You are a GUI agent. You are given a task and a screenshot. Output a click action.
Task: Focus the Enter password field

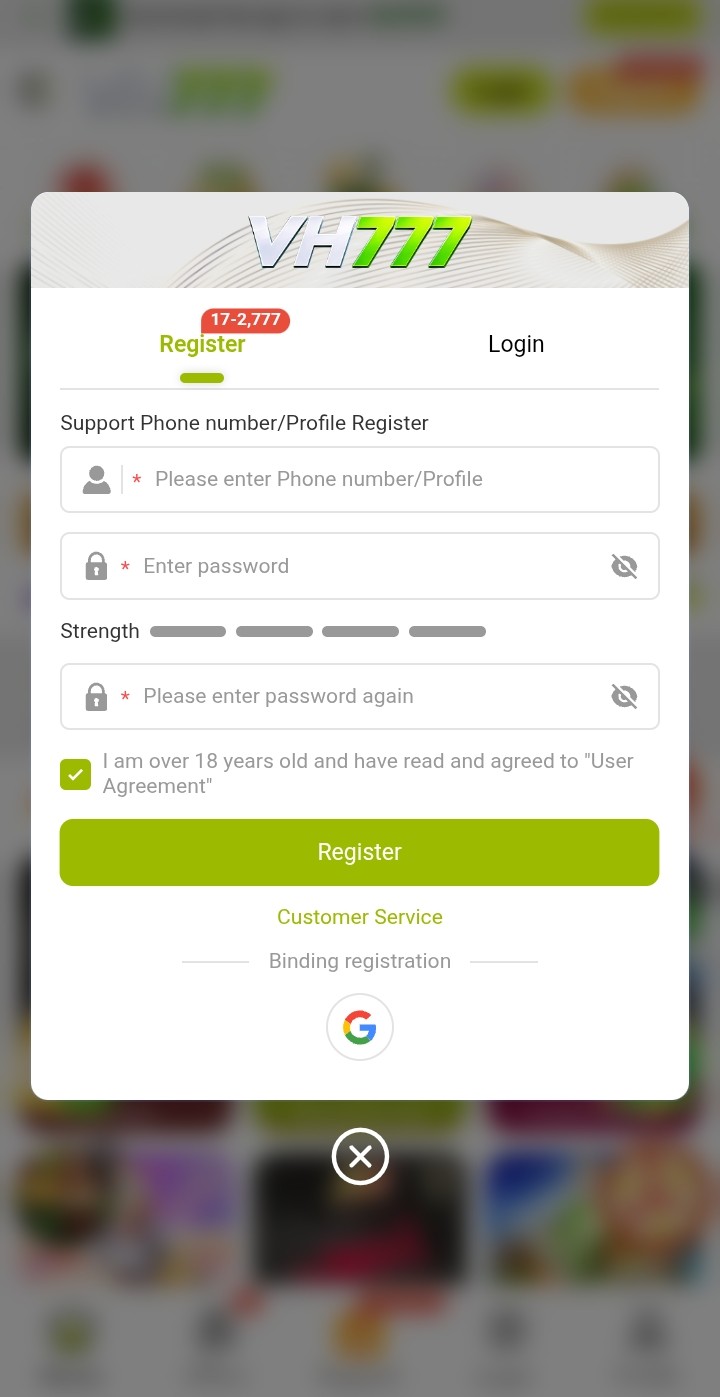tap(360, 566)
